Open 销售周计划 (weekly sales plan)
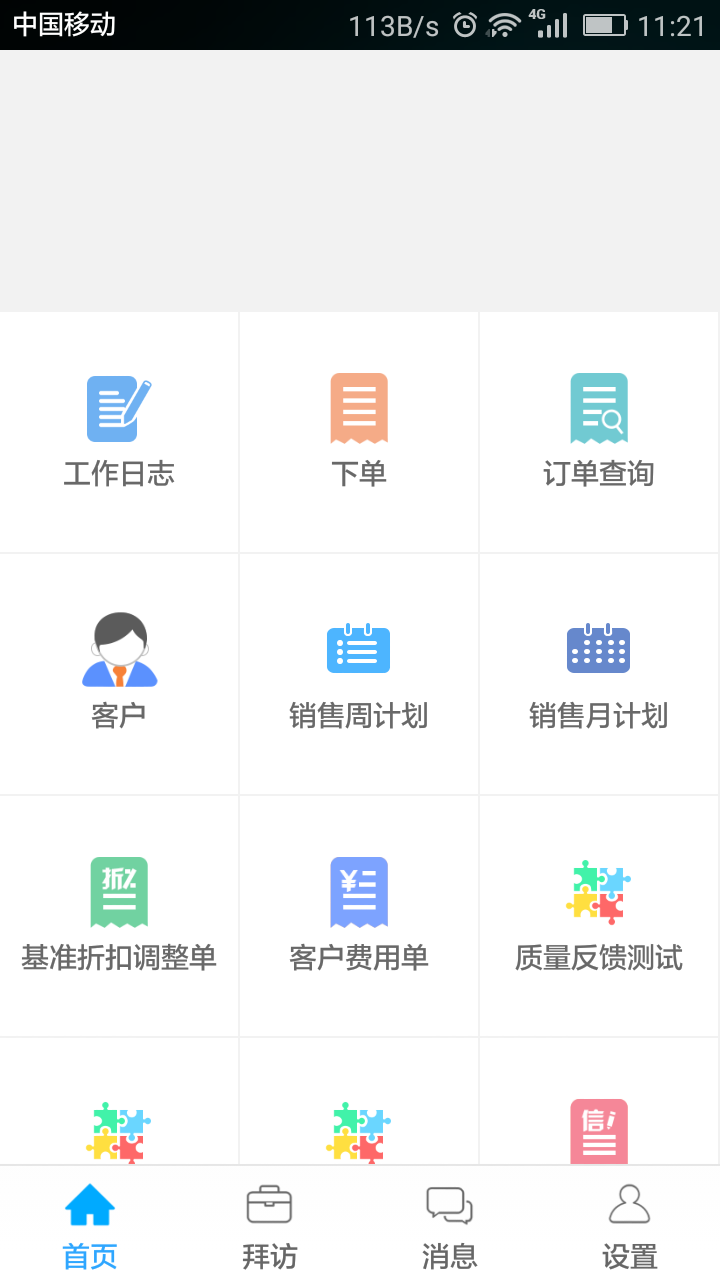Viewport: 720px width, 1280px height. tap(358, 650)
